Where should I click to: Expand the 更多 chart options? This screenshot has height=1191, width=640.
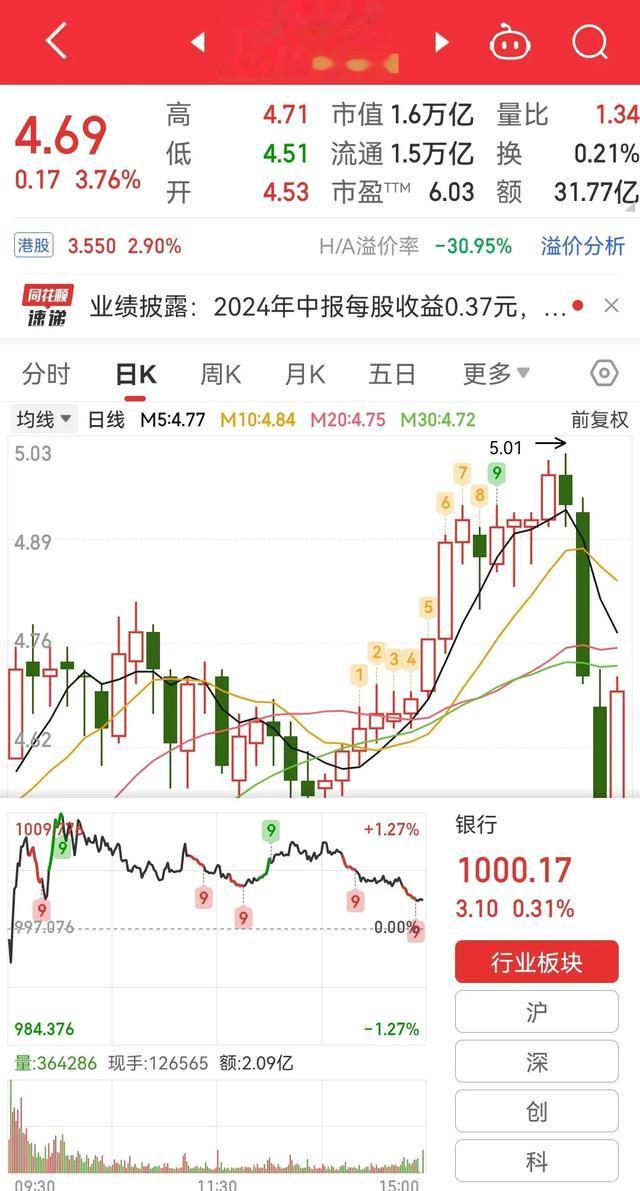coord(497,374)
